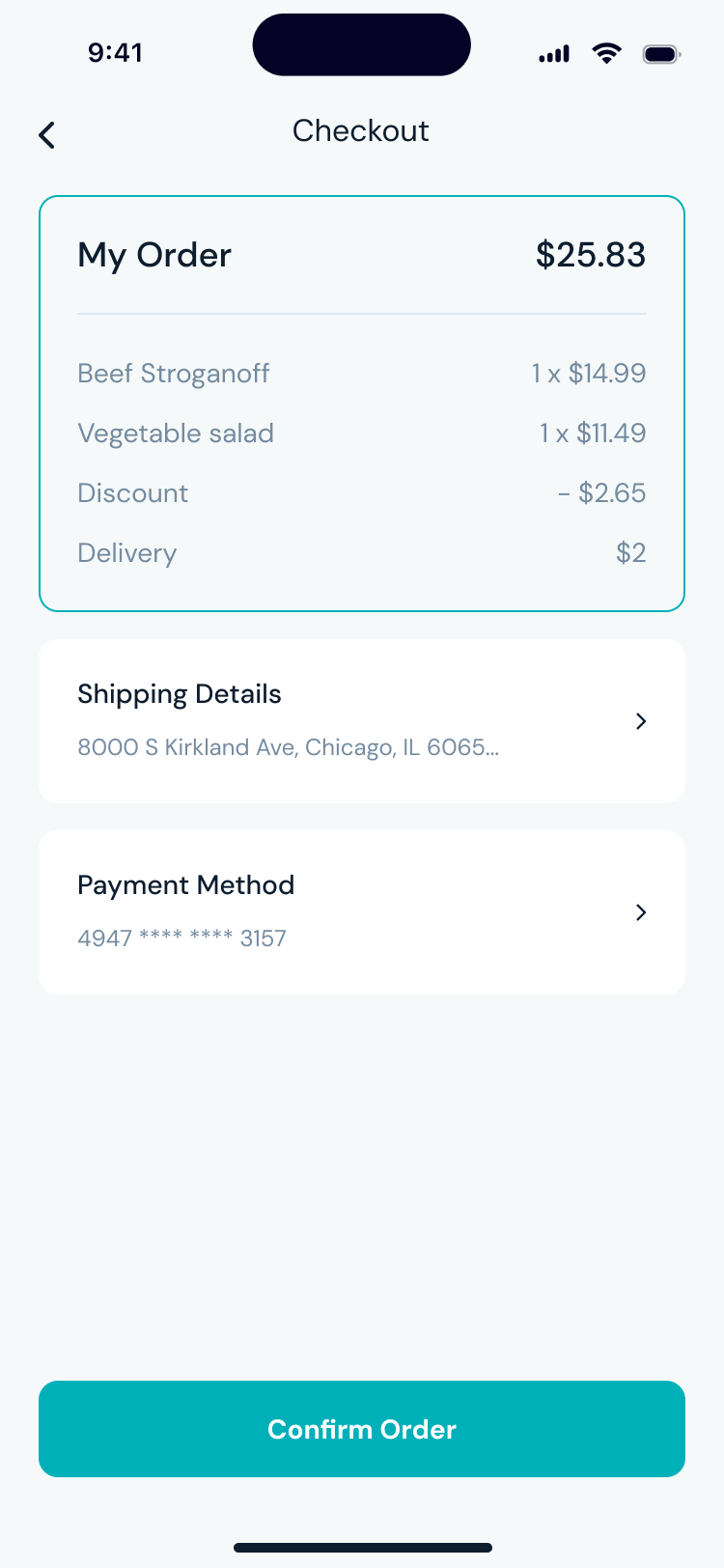This screenshot has height=1568, width=724.
Task: Tap the clock showing 9:41
Action: click(x=116, y=53)
